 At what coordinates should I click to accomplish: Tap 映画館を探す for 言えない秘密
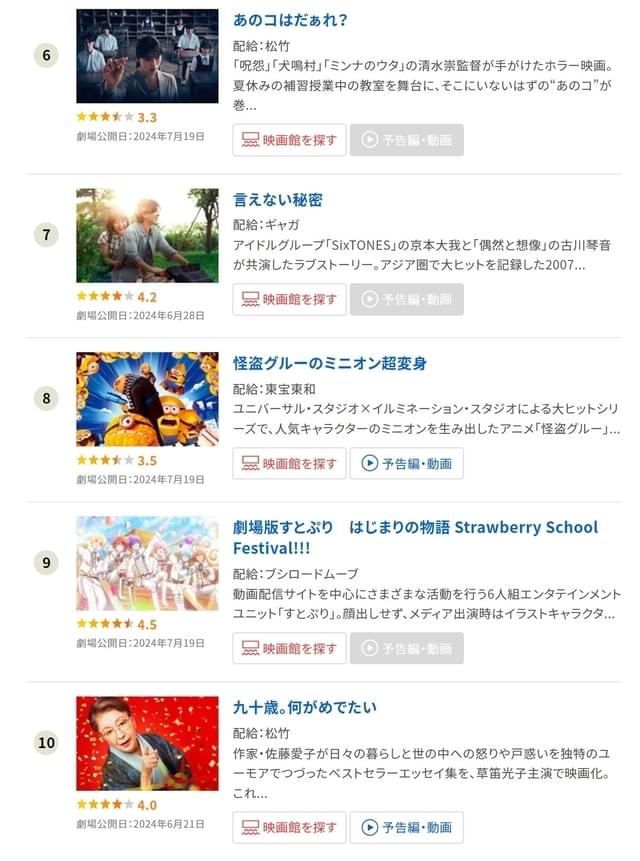pos(289,299)
